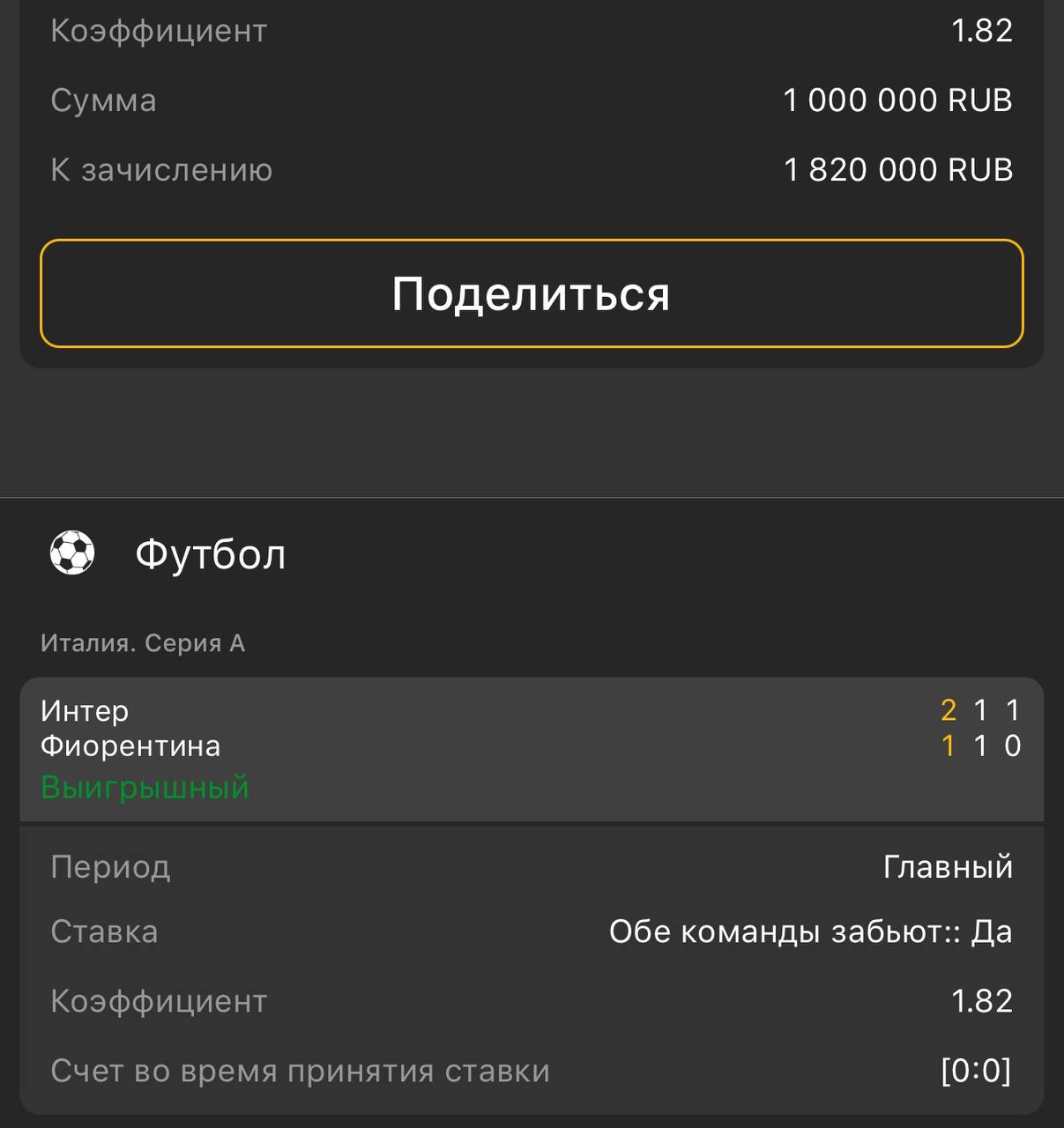1064x1128 pixels.
Task: Open the Интер vs Фиорентина match card
Action: click(x=532, y=748)
